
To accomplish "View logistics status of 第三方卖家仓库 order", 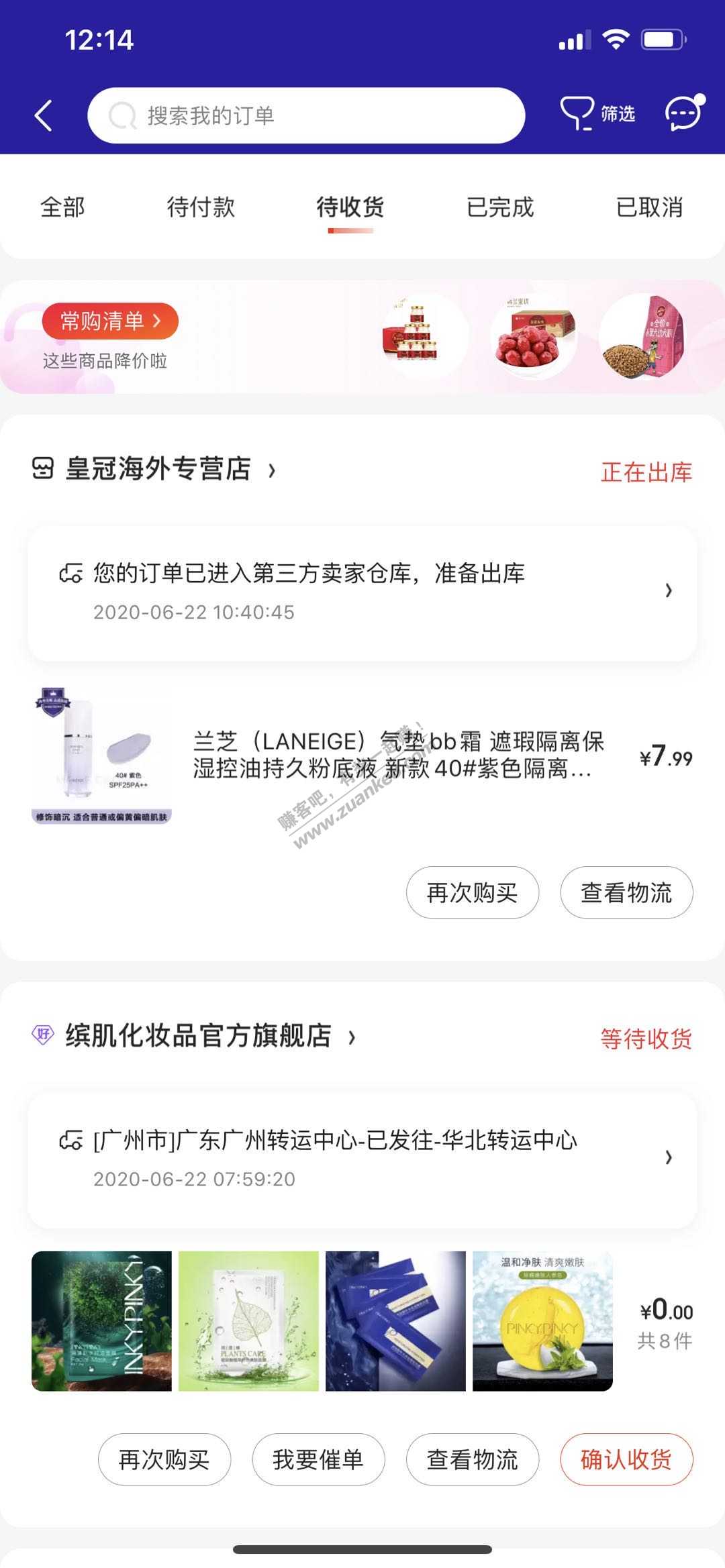I will point(362,592).
